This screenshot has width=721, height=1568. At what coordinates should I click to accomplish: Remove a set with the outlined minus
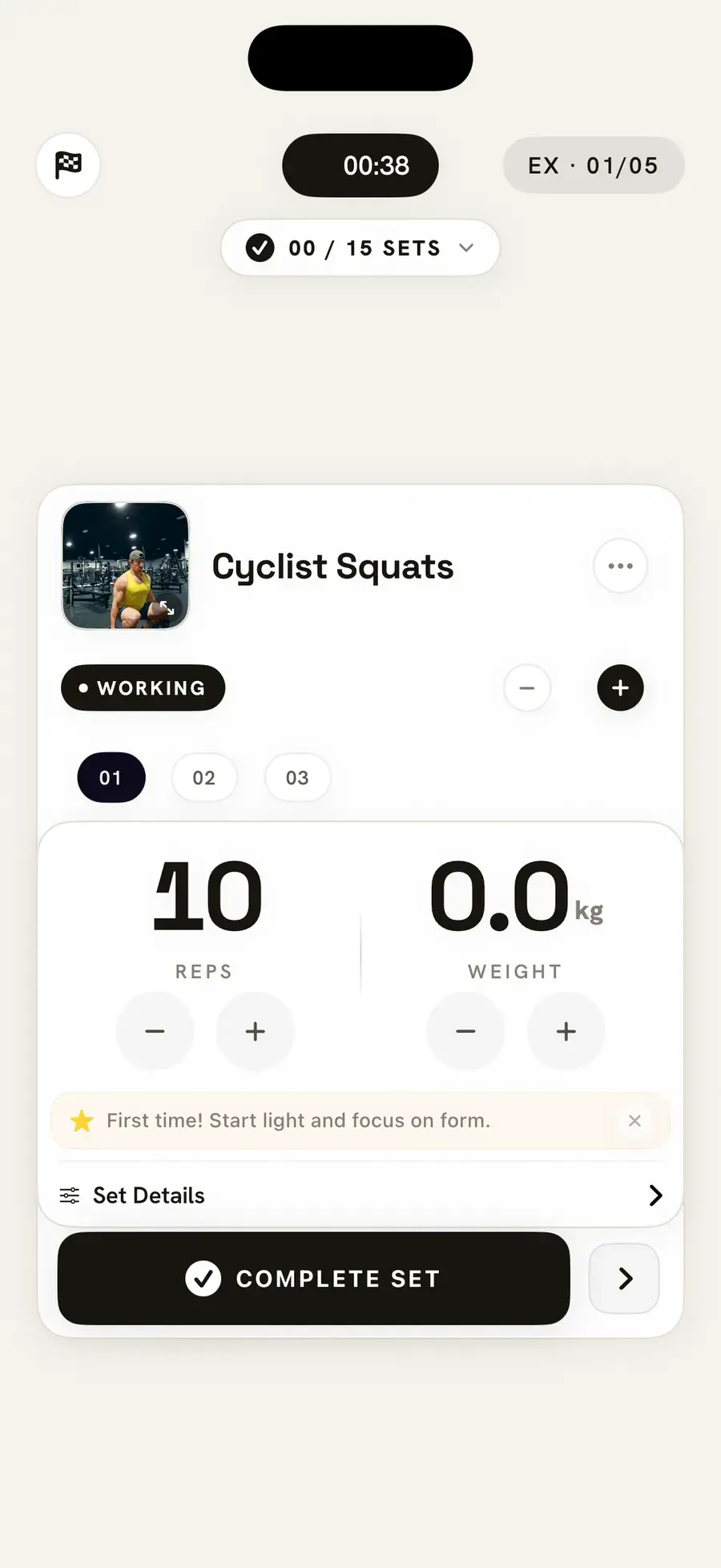click(x=527, y=687)
